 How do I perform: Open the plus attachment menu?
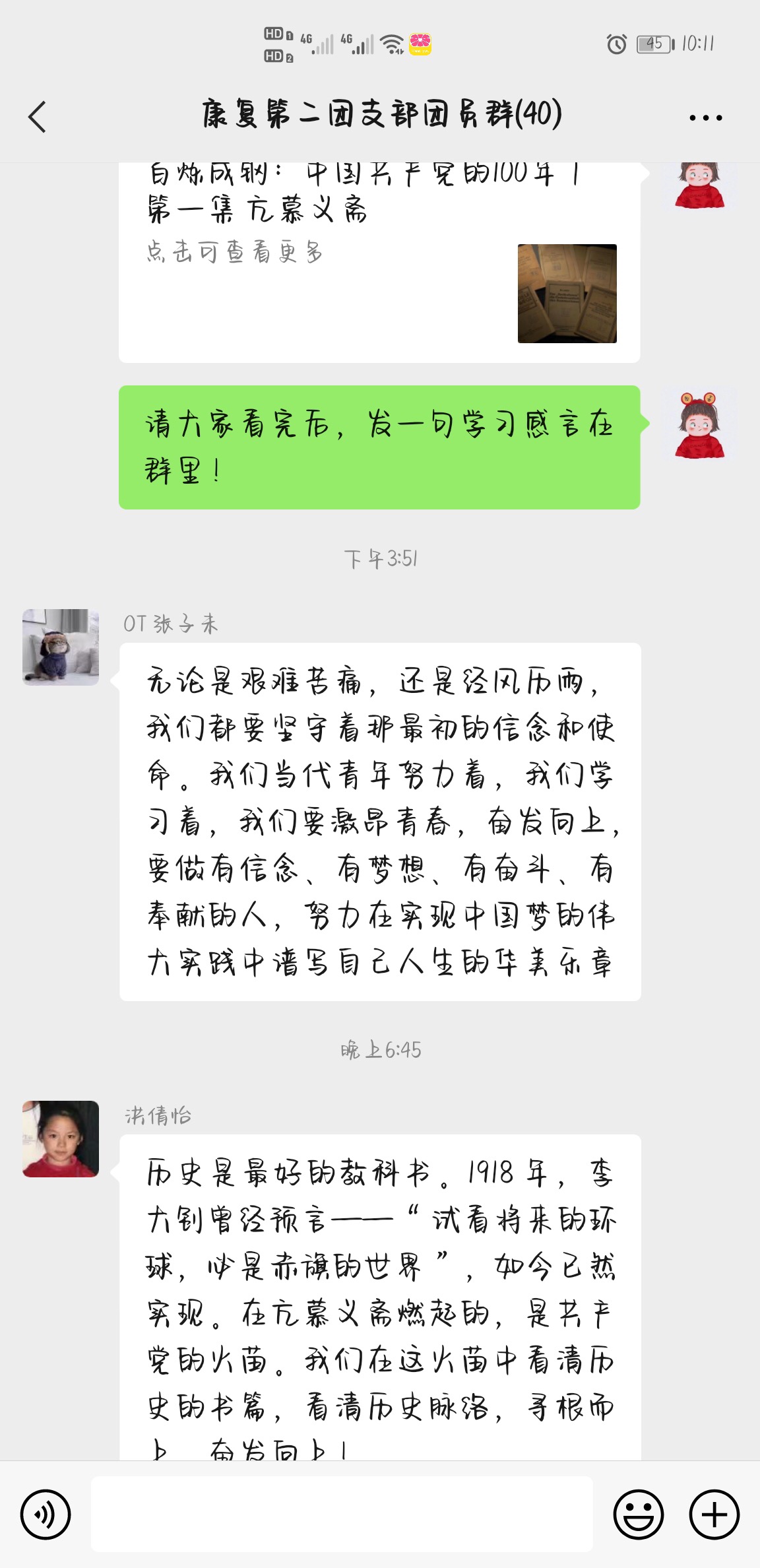click(714, 1514)
